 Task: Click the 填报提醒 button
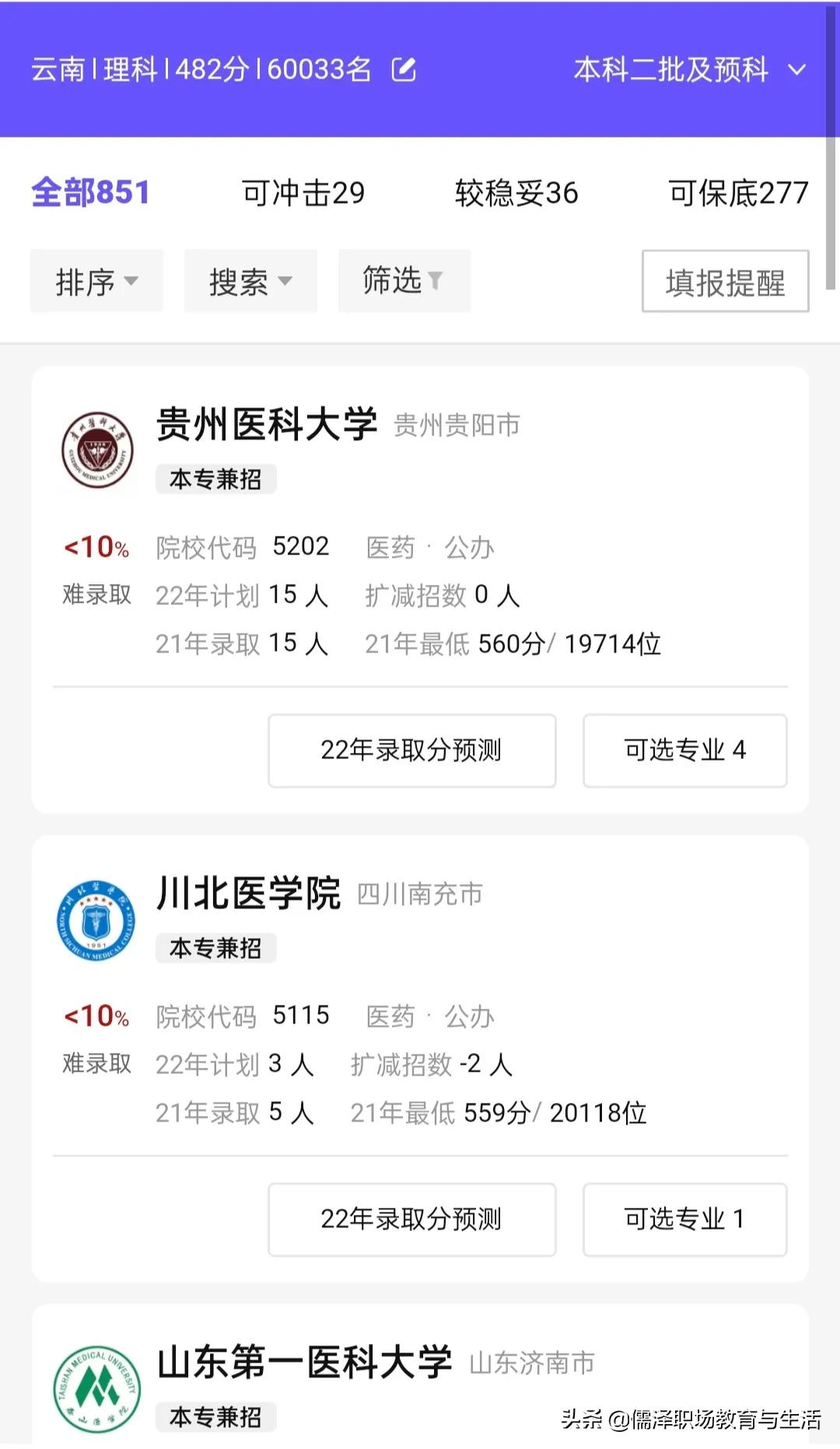coord(723,282)
